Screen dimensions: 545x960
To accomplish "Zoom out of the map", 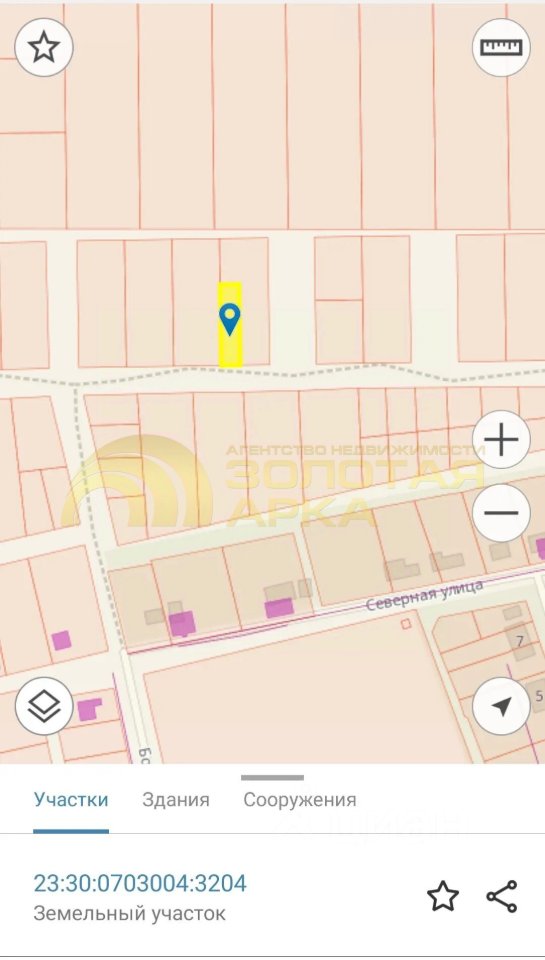I will (x=501, y=512).
